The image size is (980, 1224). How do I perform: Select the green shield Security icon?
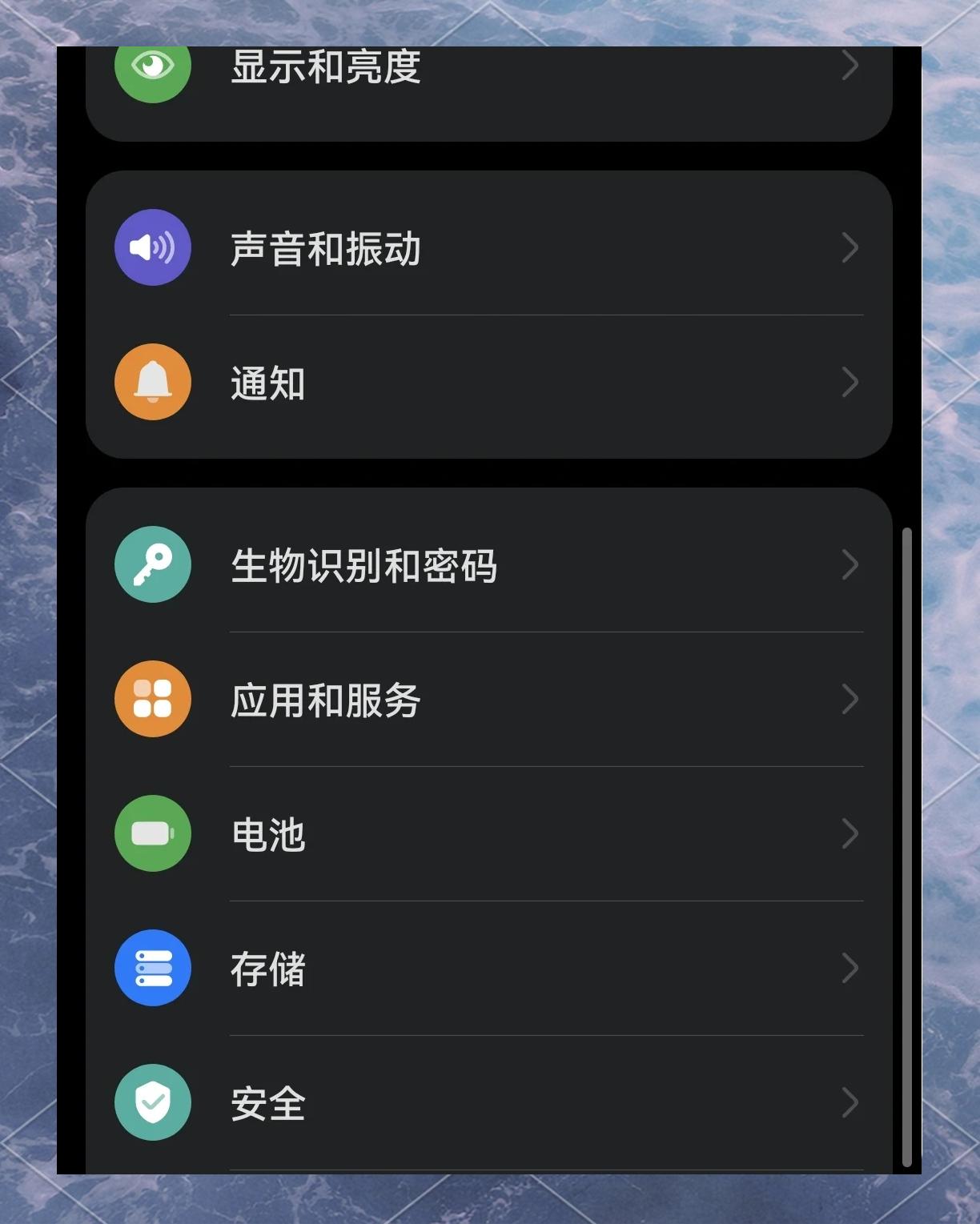pyautogui.click(x=152, y=1102)
